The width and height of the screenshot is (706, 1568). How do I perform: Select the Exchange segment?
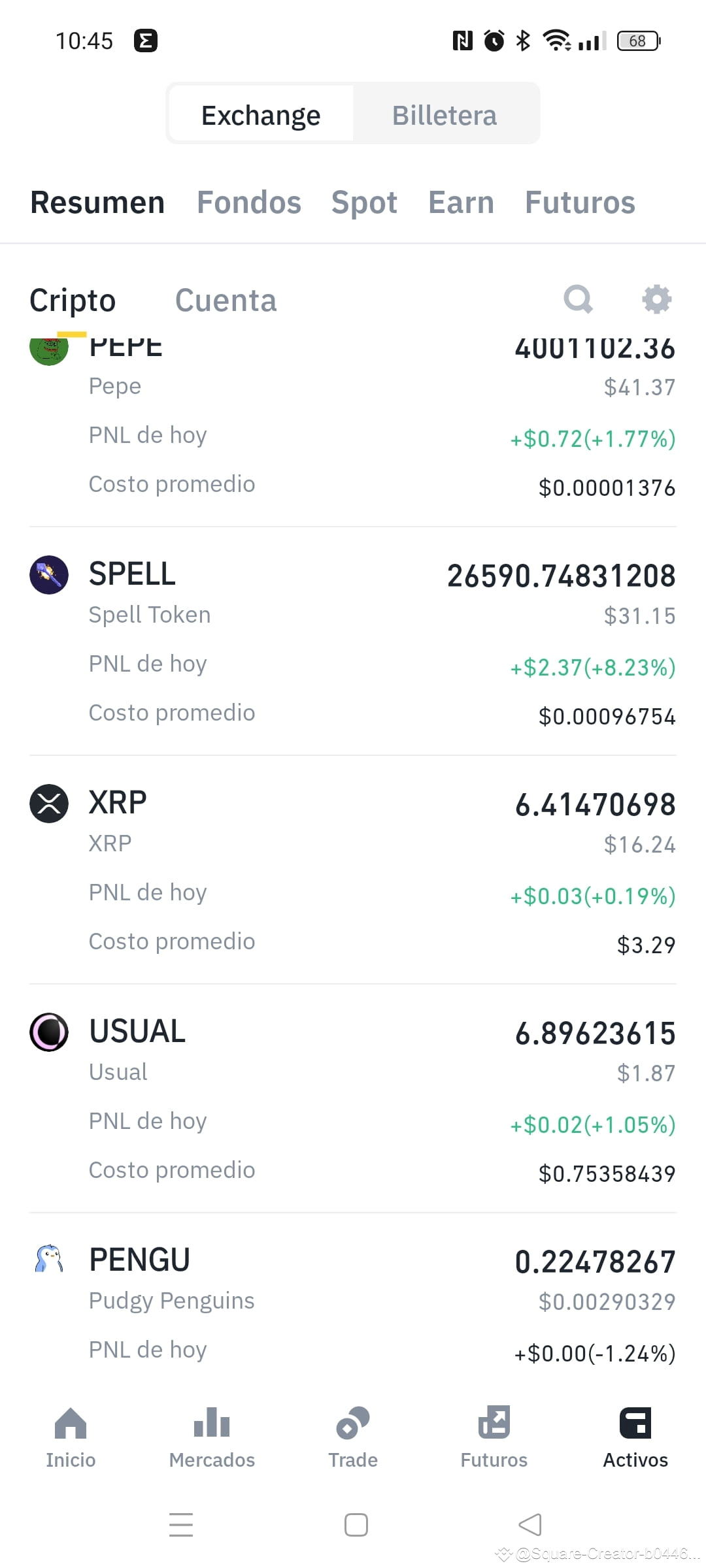261,115
